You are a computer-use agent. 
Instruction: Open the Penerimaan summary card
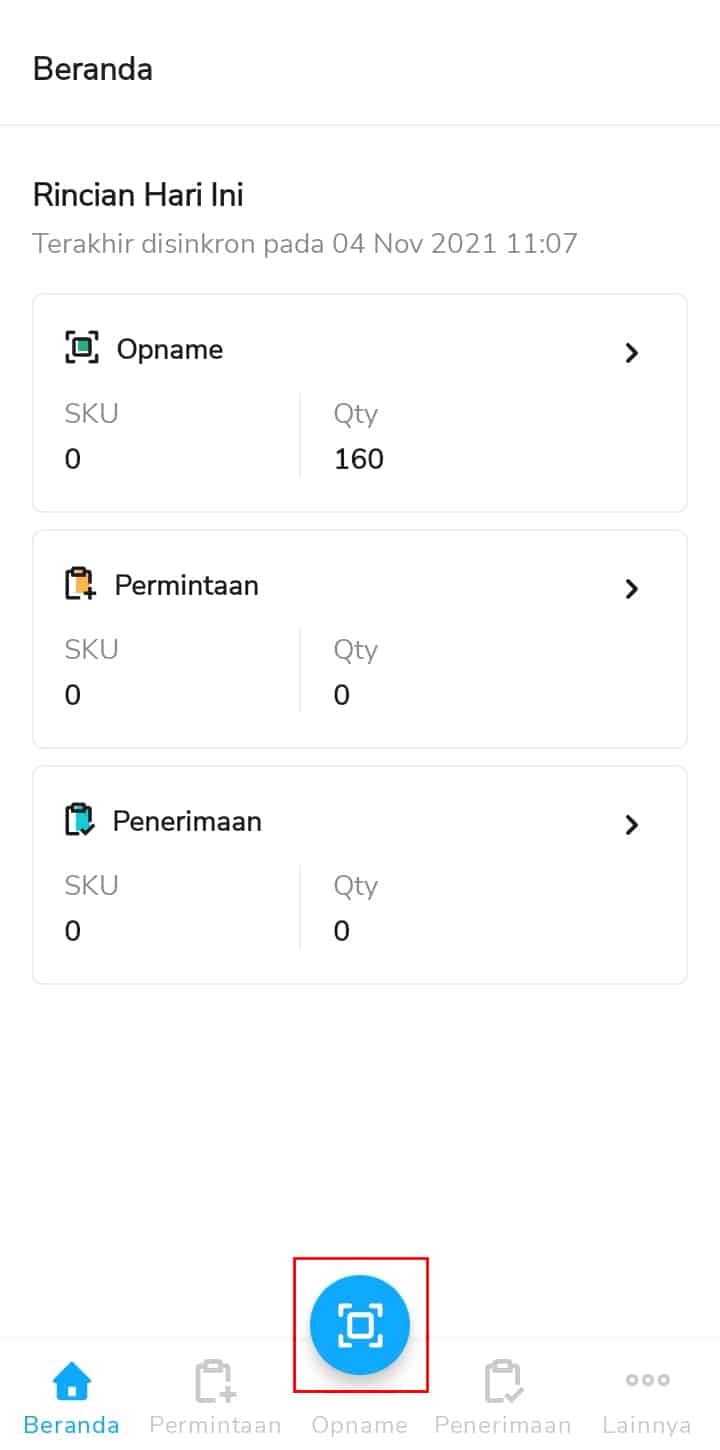tap(360, 875)
